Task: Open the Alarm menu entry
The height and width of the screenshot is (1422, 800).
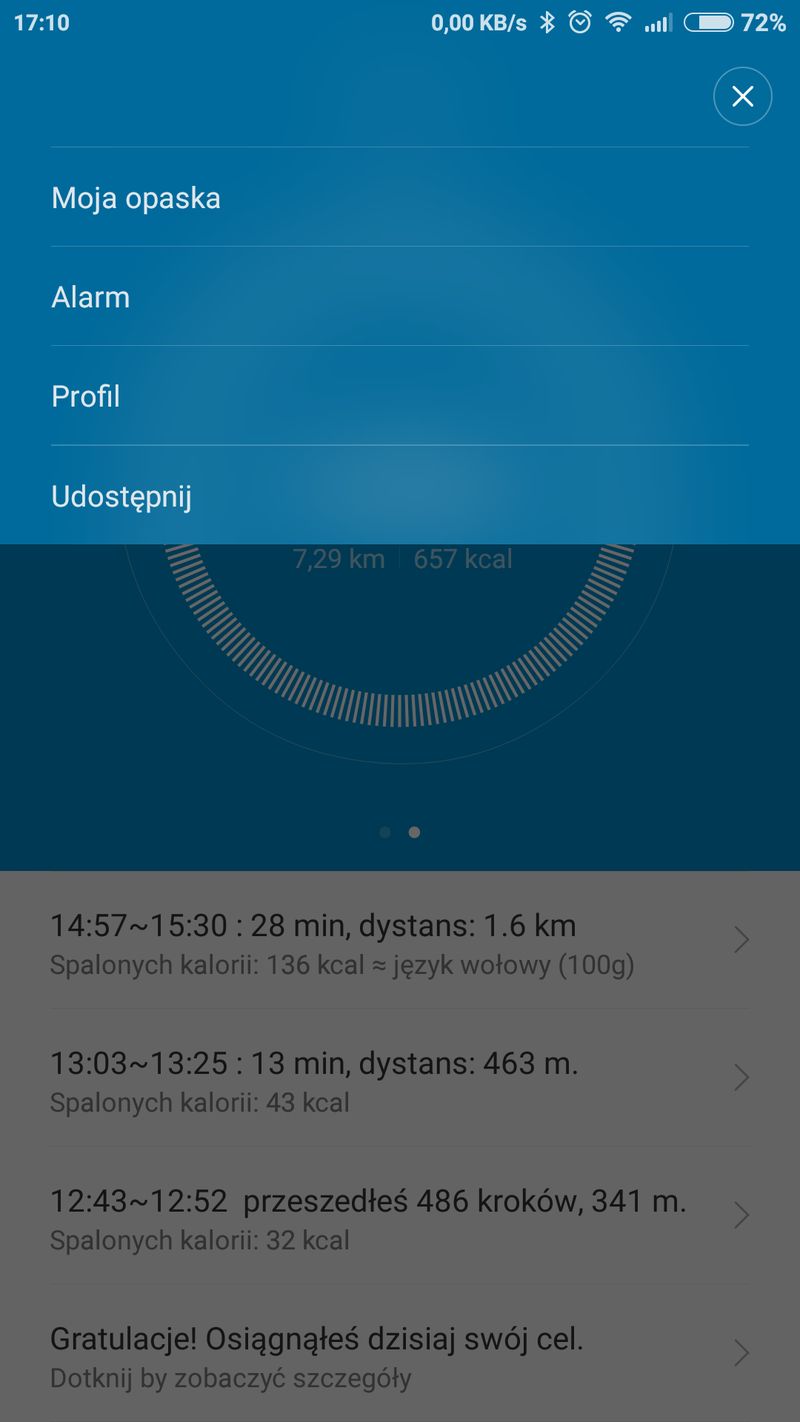Action: tap(90, 297)
